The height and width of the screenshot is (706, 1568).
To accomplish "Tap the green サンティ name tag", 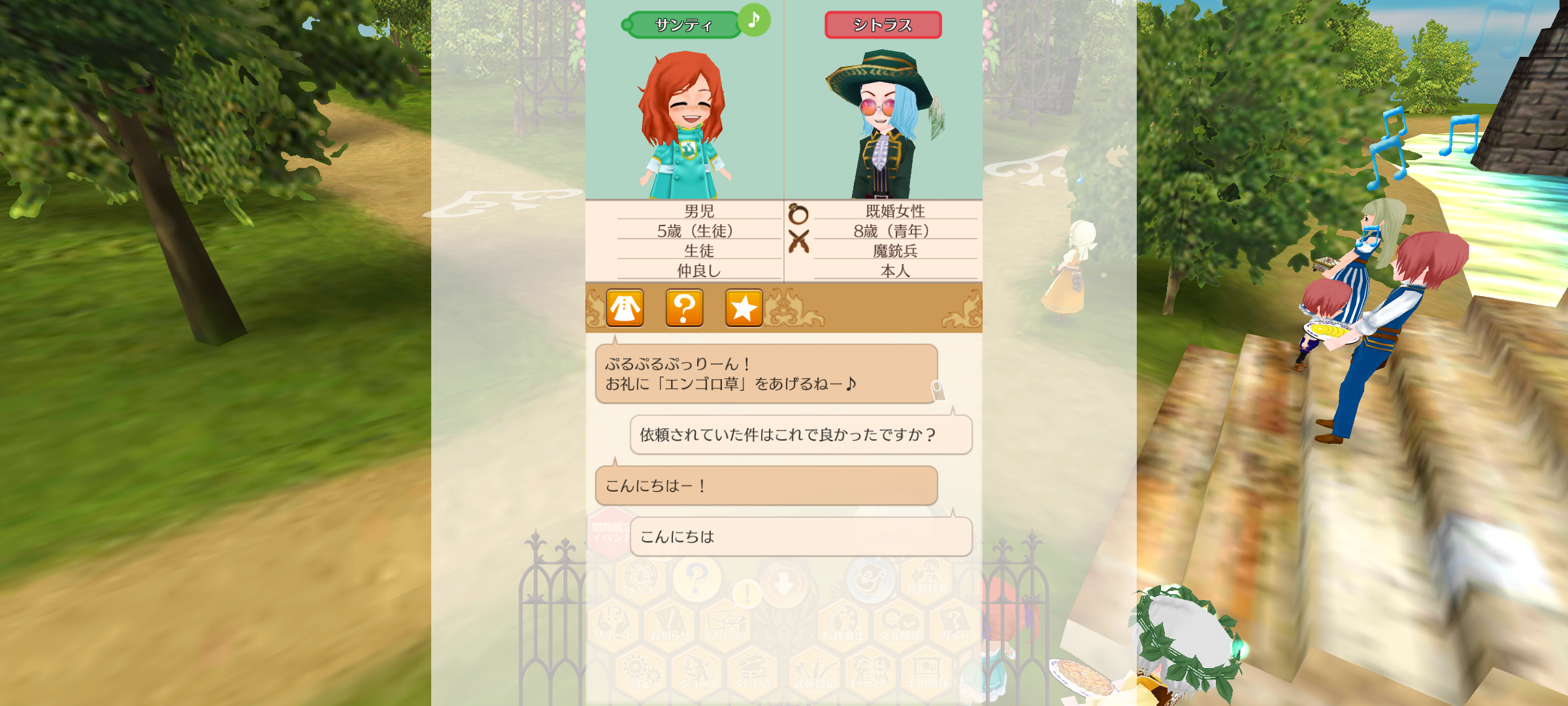I will 683,25.
